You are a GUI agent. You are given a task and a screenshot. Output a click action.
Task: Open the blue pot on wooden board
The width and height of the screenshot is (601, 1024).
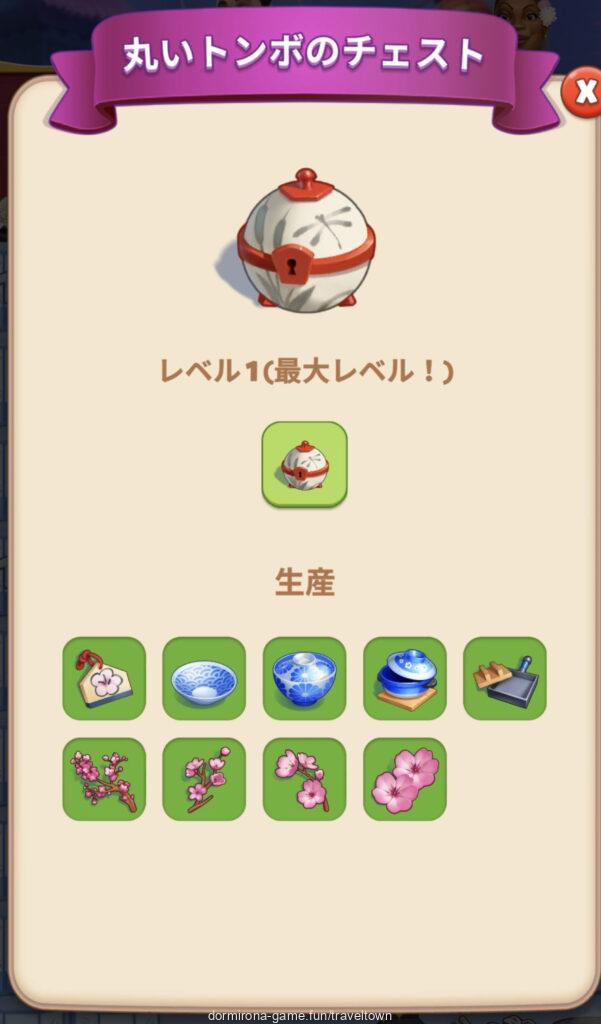[x=404, y=679]
